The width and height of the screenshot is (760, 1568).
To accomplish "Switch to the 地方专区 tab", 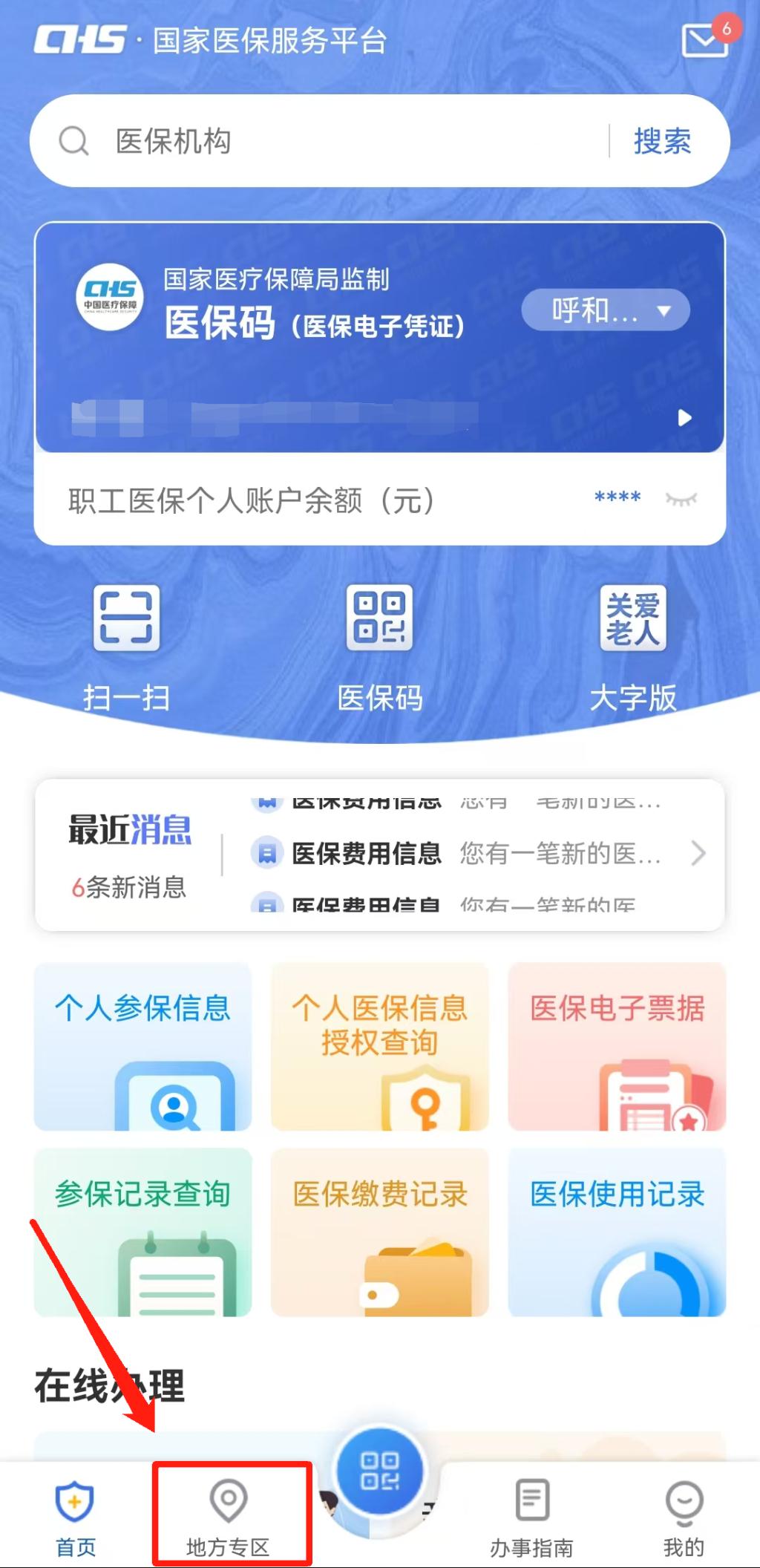I will pyautogui.click(x=229, y=1516).
